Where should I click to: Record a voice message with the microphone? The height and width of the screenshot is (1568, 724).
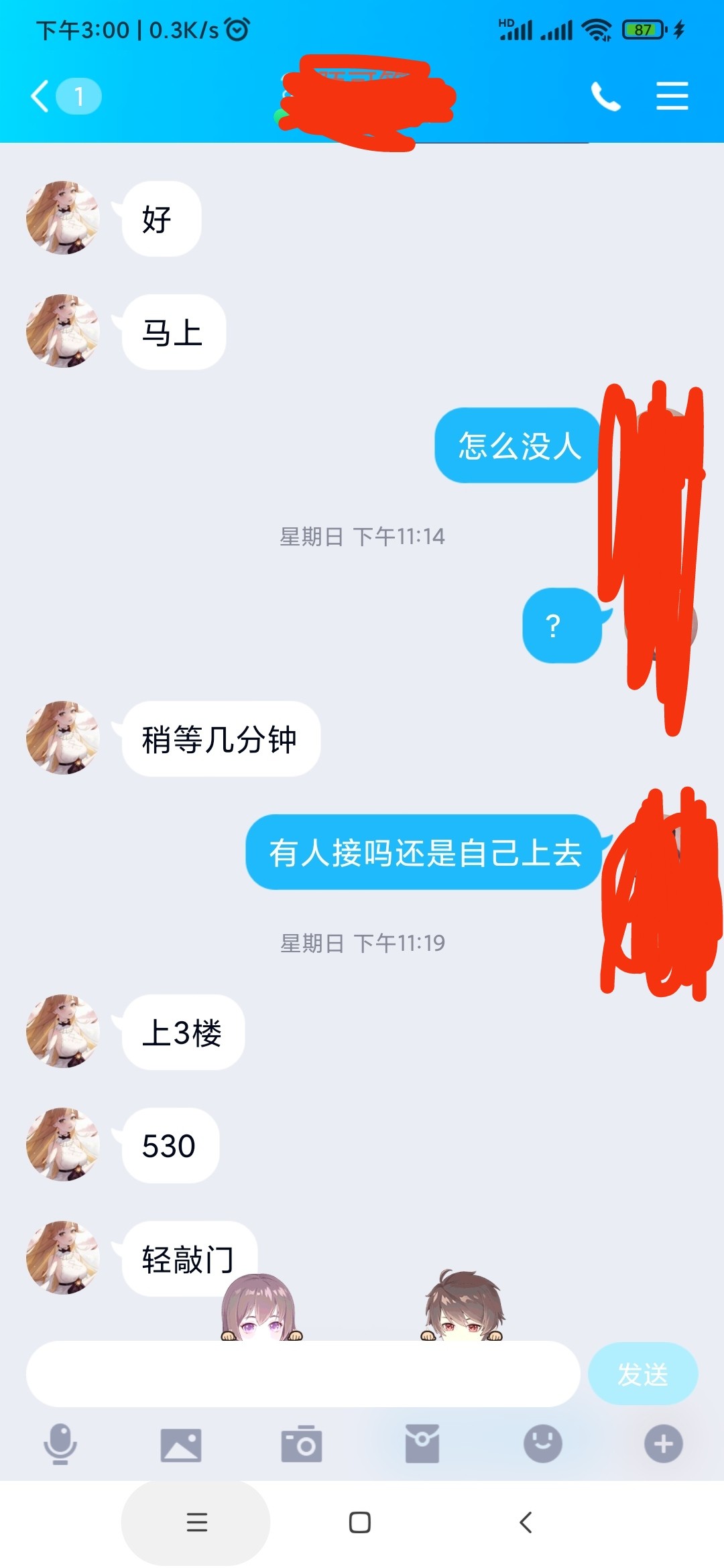[60, 1444]
